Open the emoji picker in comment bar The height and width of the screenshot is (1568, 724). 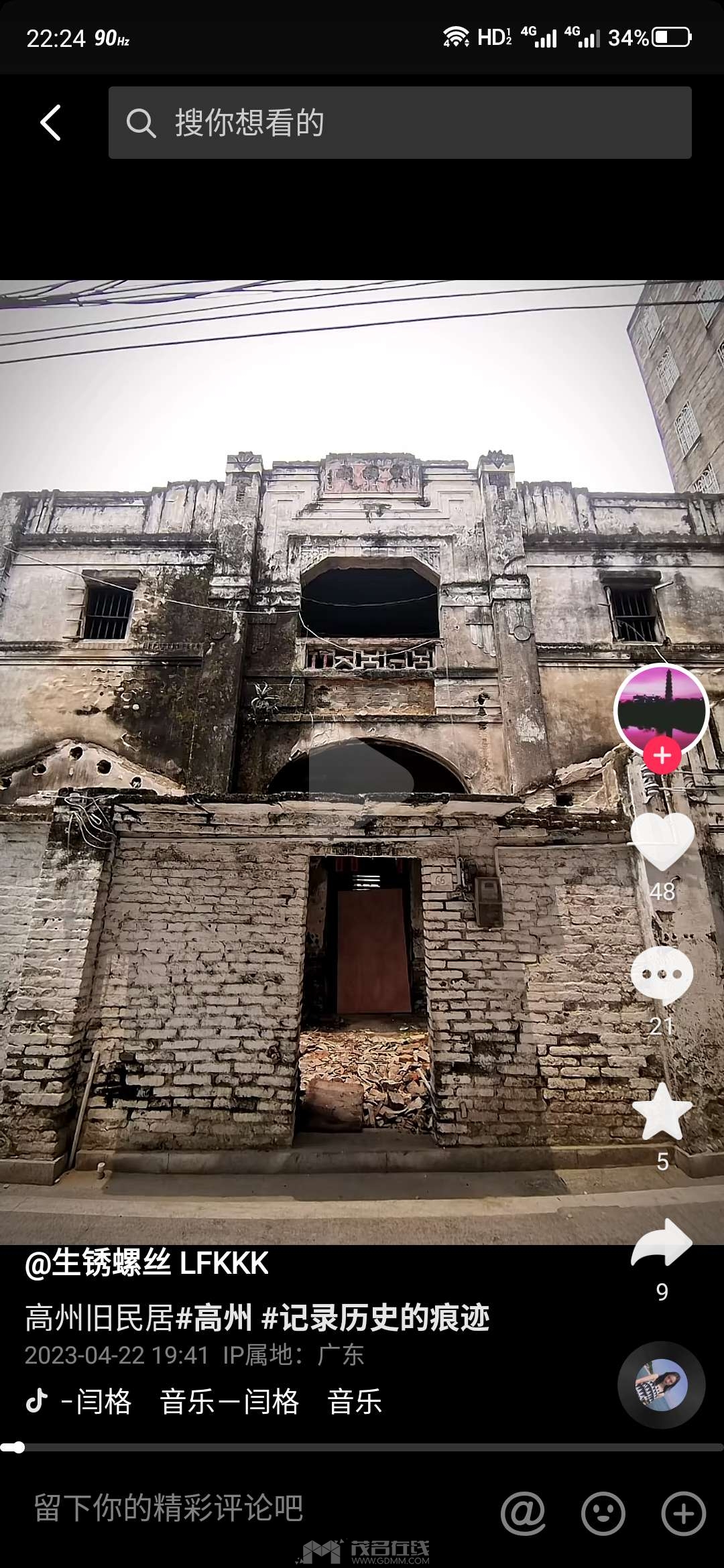pyautogui.click(x=603, y=1514)
